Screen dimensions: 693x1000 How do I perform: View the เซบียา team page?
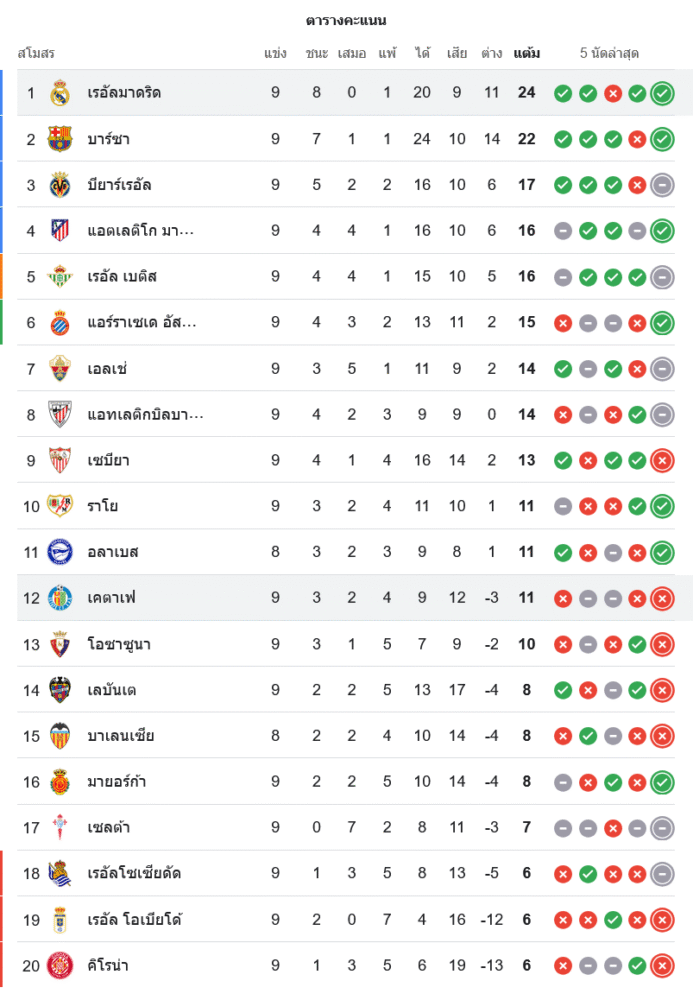(x=108, y=461)
